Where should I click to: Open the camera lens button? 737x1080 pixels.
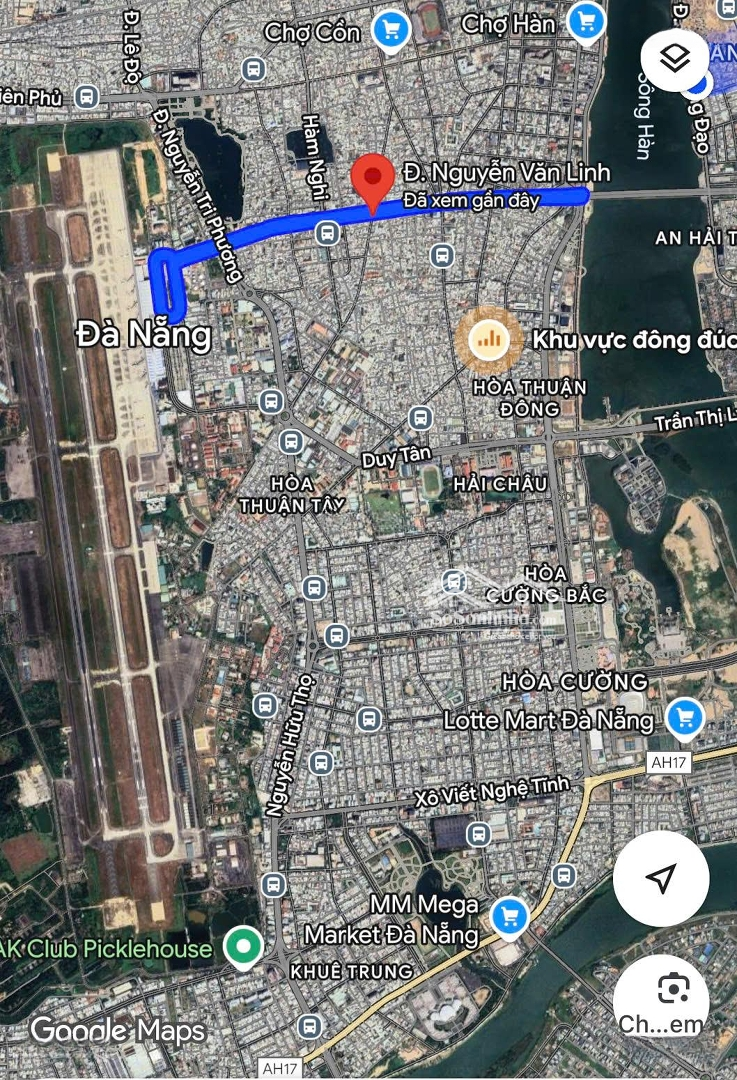point(674,990)
